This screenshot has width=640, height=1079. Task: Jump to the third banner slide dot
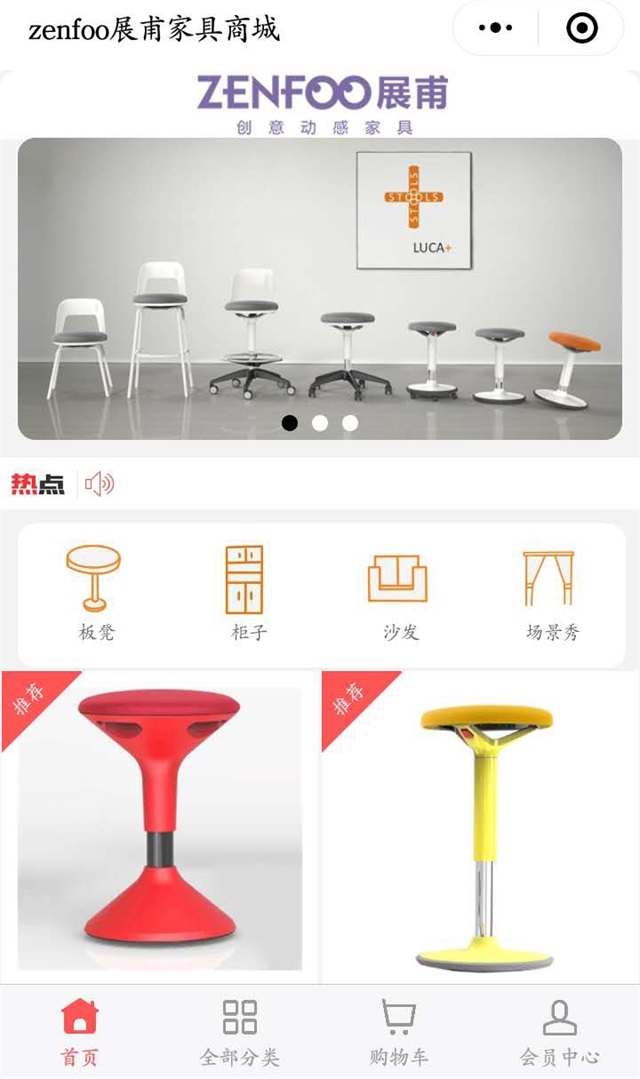(350, 423)
